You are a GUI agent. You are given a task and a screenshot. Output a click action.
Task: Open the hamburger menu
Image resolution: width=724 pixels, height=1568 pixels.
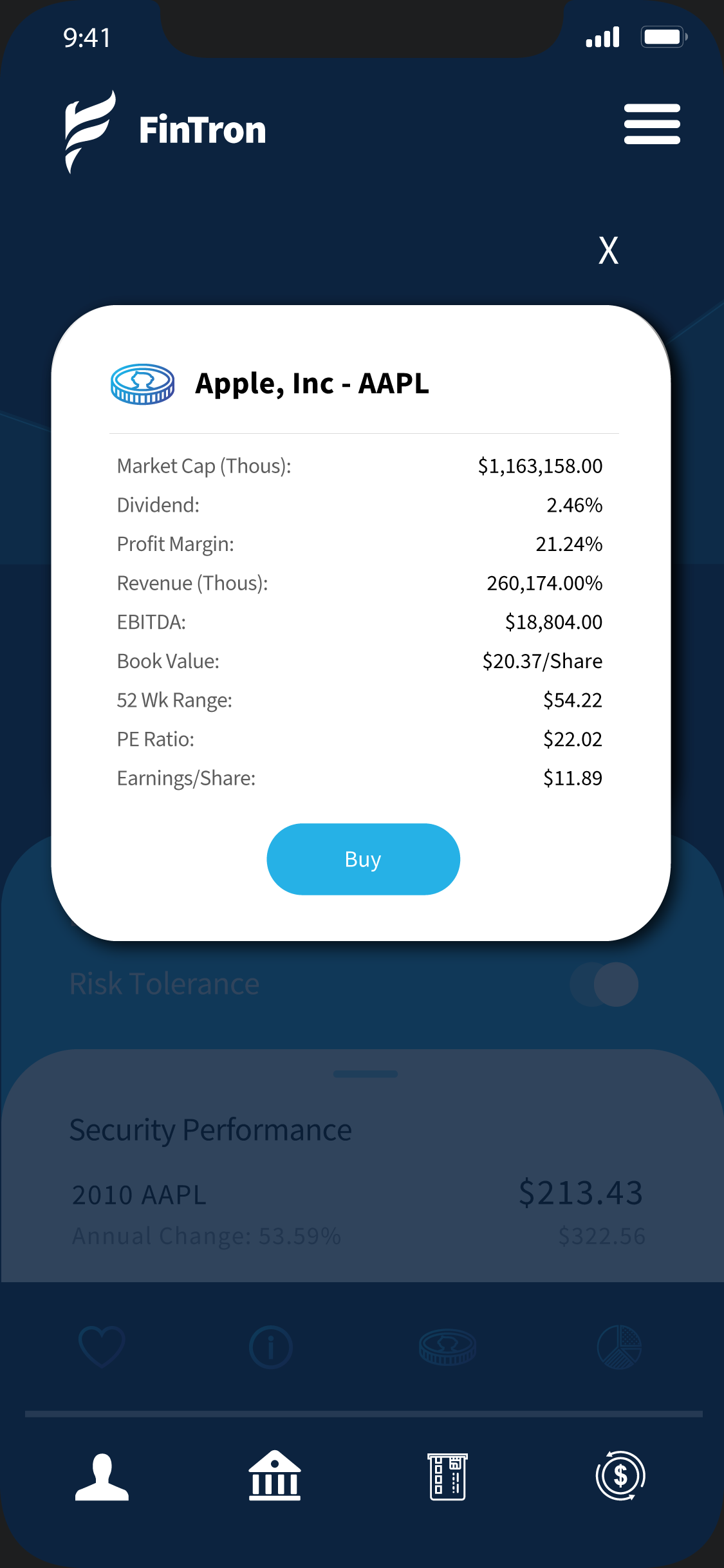[651, 124]
